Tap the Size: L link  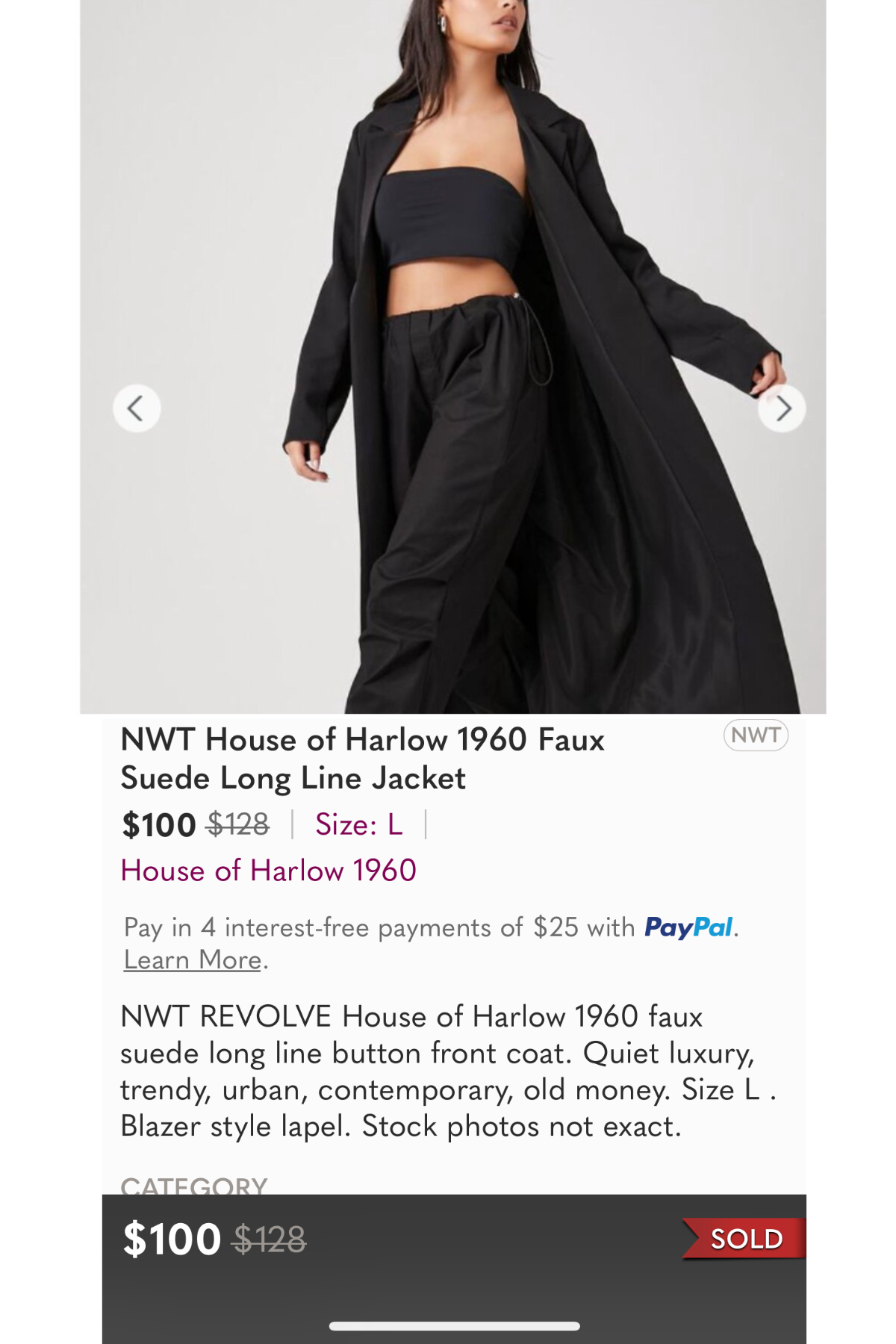pyautogui.click(x=358, y=824)
